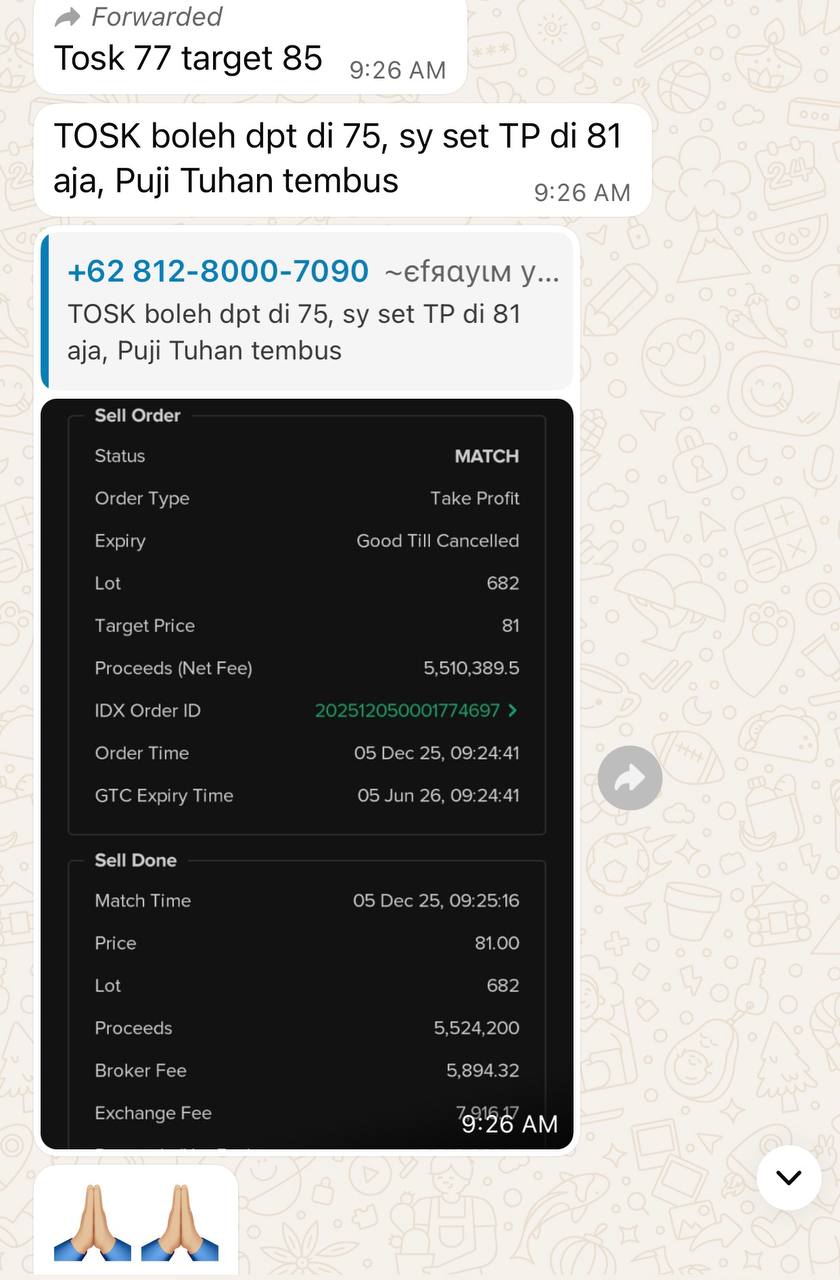Forward the Sell Order screenshot message
Image resolution: width=840 pixels, height=1280 pixels.
[630, 778]
